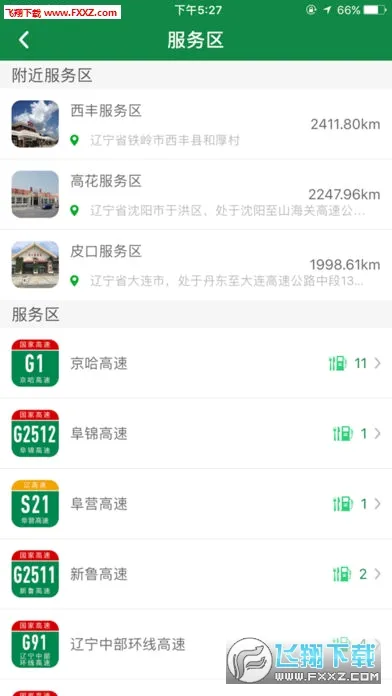Screen dimensions: 392x696
Task: Go back using the header arrow
Action: [24, 40]
